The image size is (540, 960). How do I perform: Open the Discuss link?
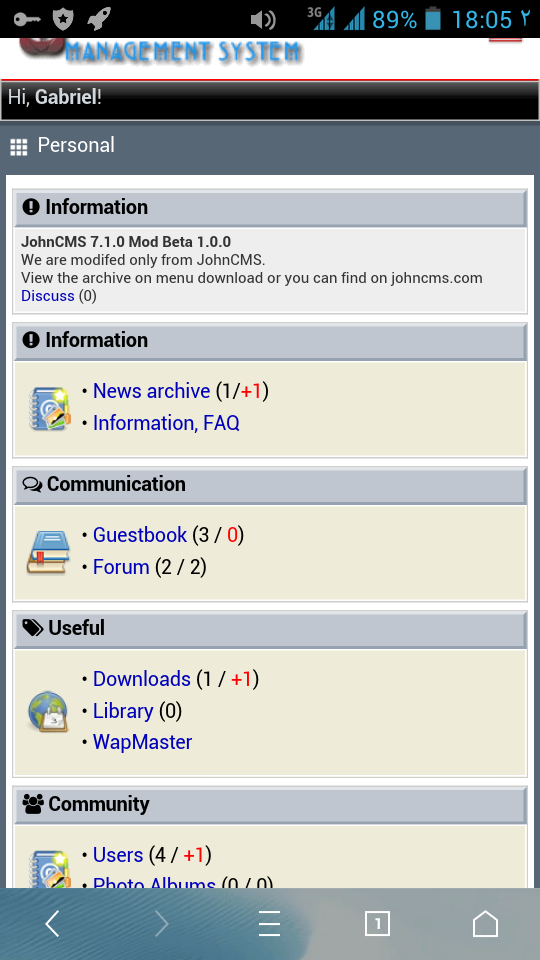(x=48, y=296)
